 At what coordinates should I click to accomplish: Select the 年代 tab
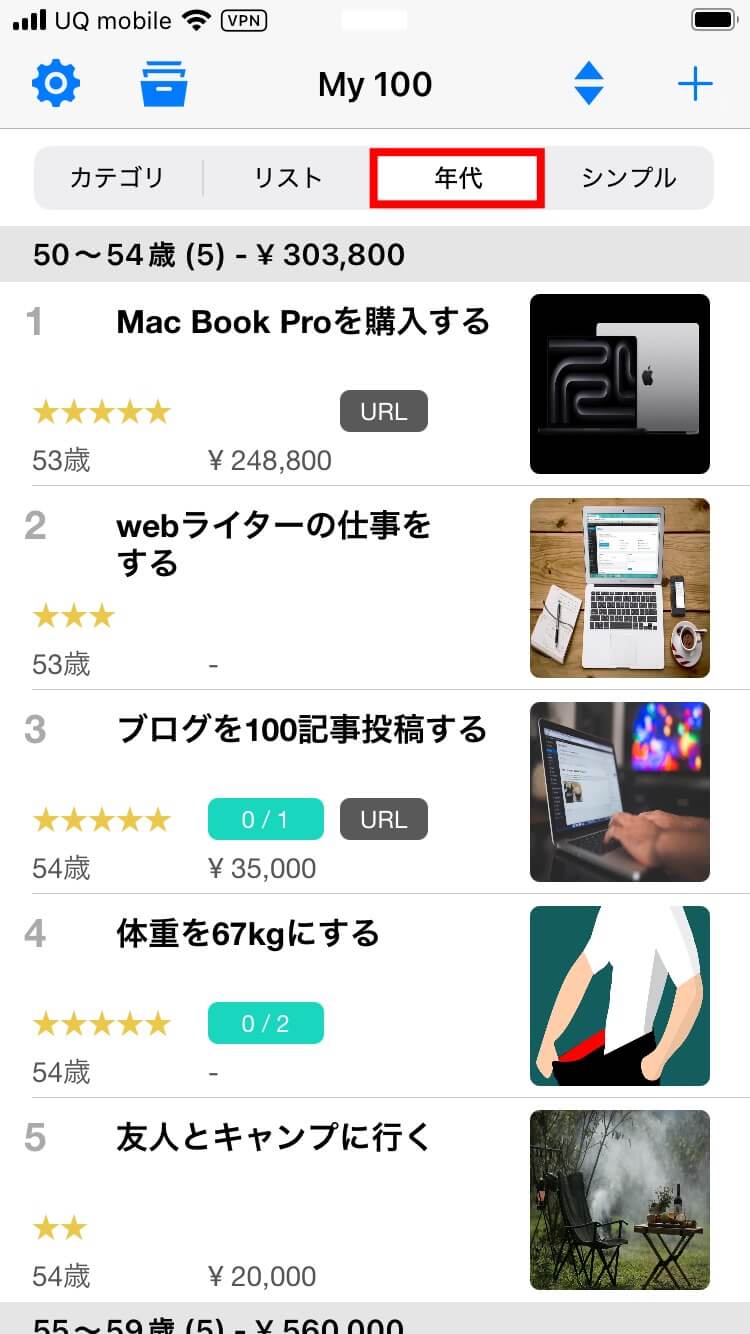tap(458, 178)
